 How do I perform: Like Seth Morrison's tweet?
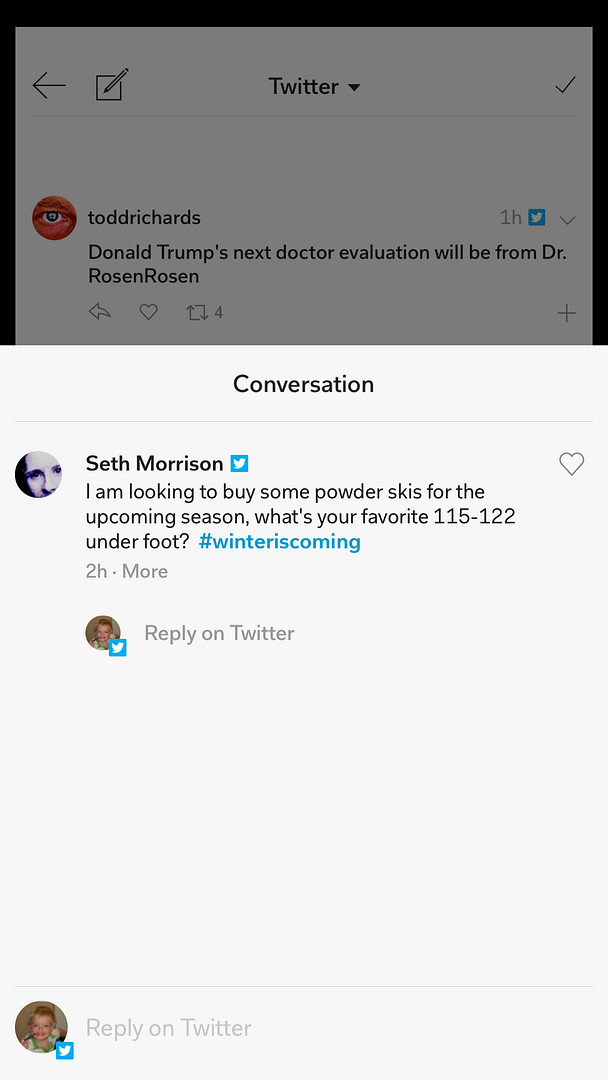571,463
